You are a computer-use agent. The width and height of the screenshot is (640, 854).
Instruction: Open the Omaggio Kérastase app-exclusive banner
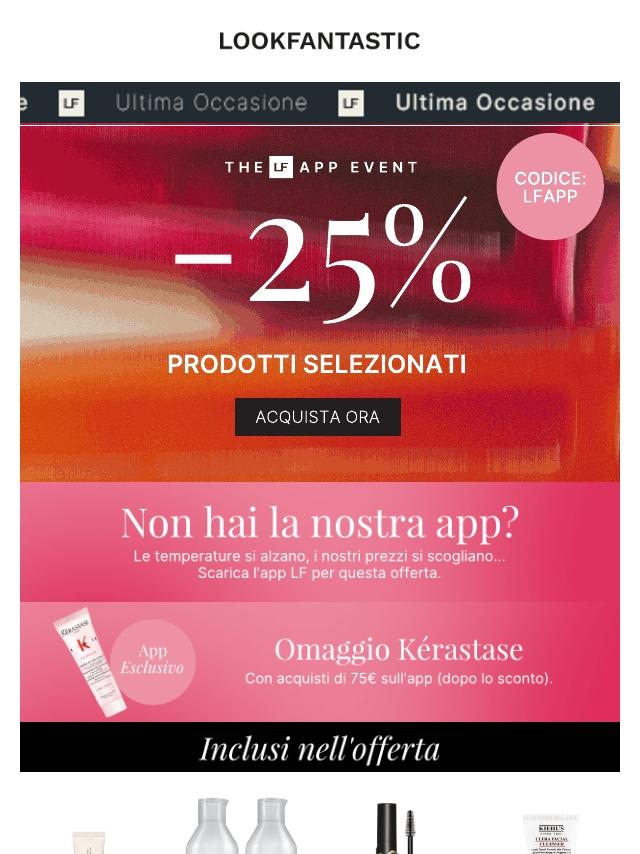pyautogui.click(x=320, y=662)
